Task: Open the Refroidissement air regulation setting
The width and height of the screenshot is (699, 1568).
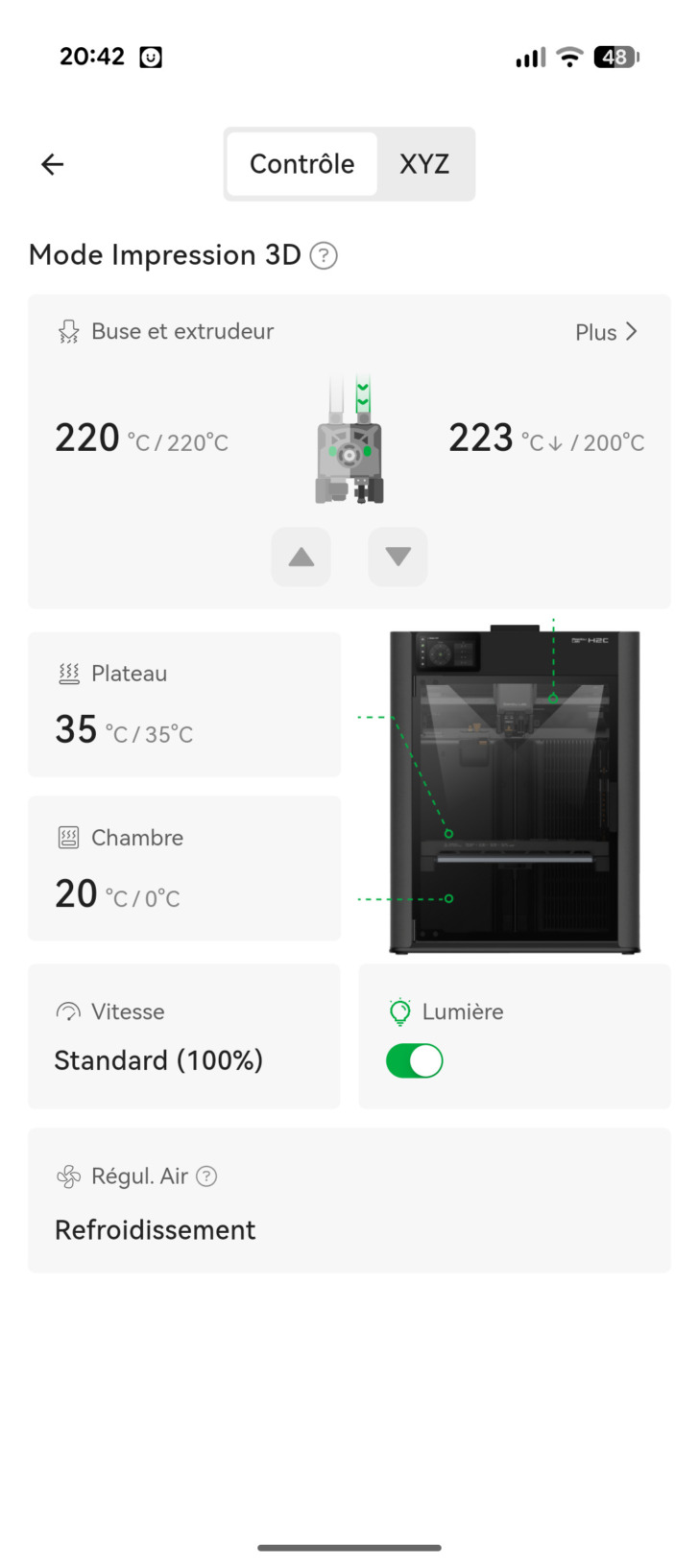Action: pyautogui.click(x=155, y=1229)
